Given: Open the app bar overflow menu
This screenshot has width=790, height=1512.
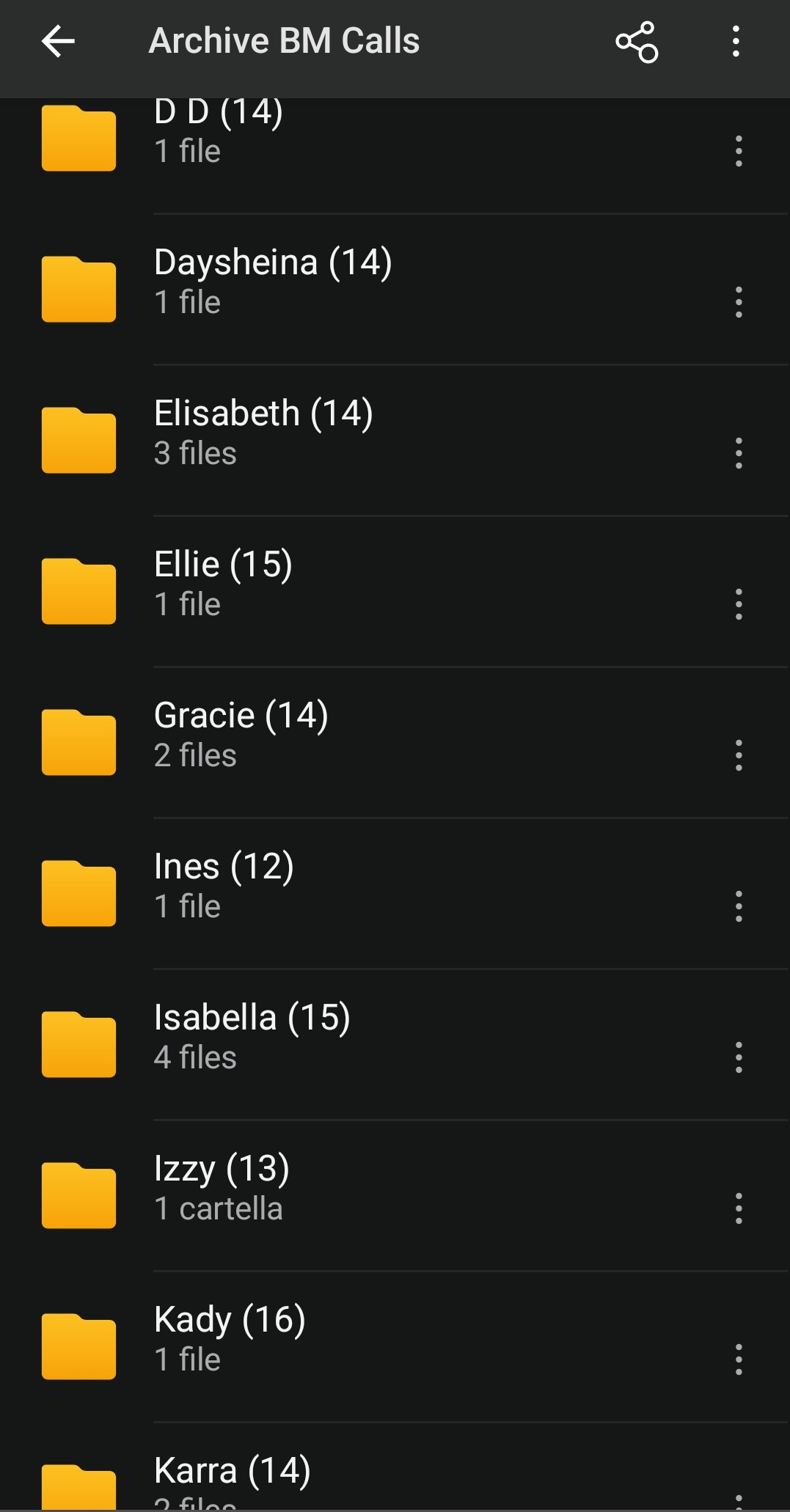Looking at the screenshot, I should [x=736, y=42].
